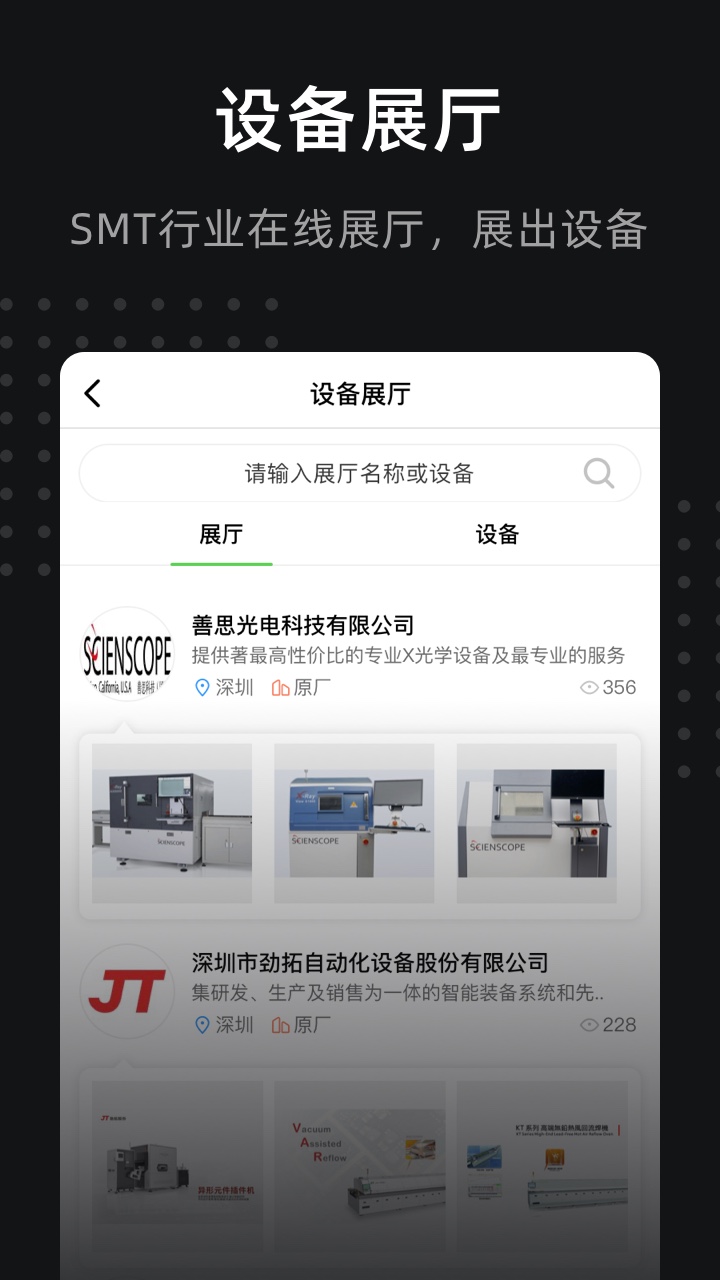Tap the magnifier to search
The height and width of the screenshot is (1280, 720).
(598, 473)
